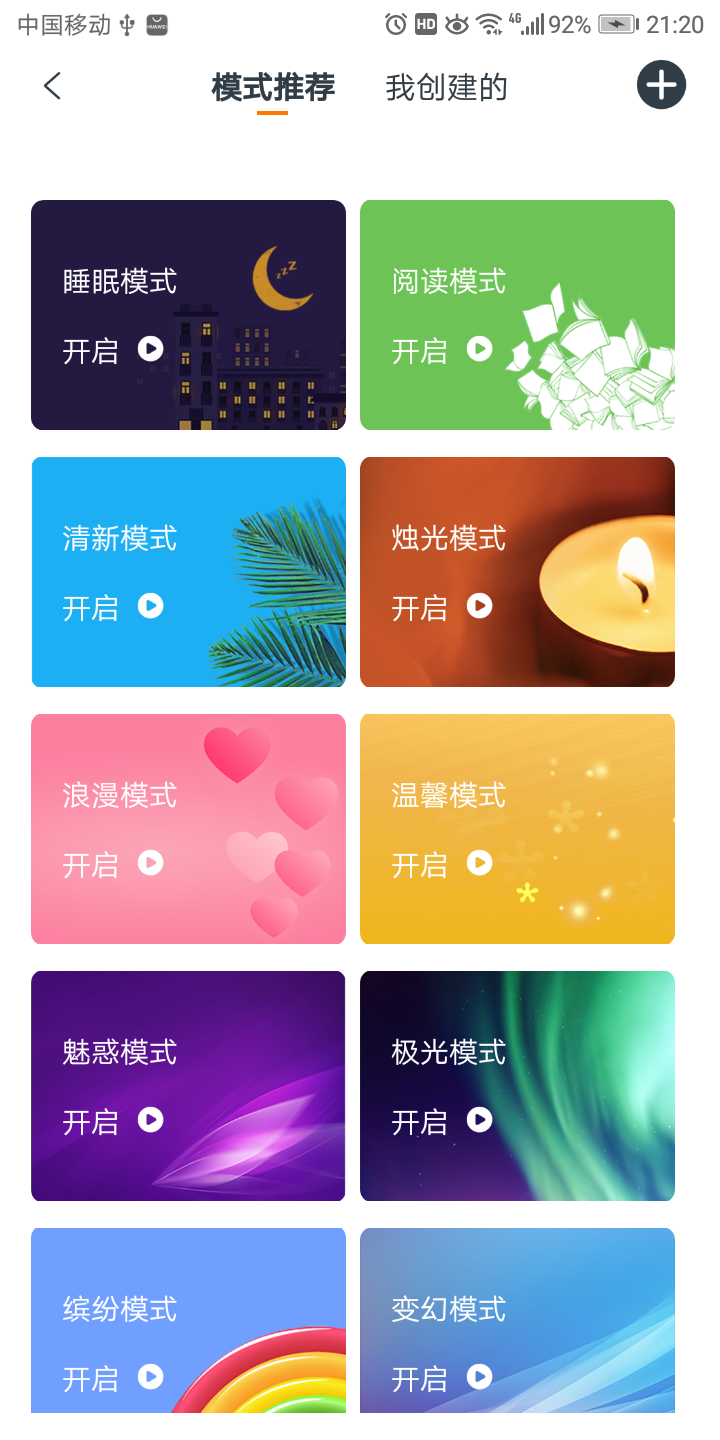
Task: Switch to the 我创建的 tab
Action: [x=446, y=88]
